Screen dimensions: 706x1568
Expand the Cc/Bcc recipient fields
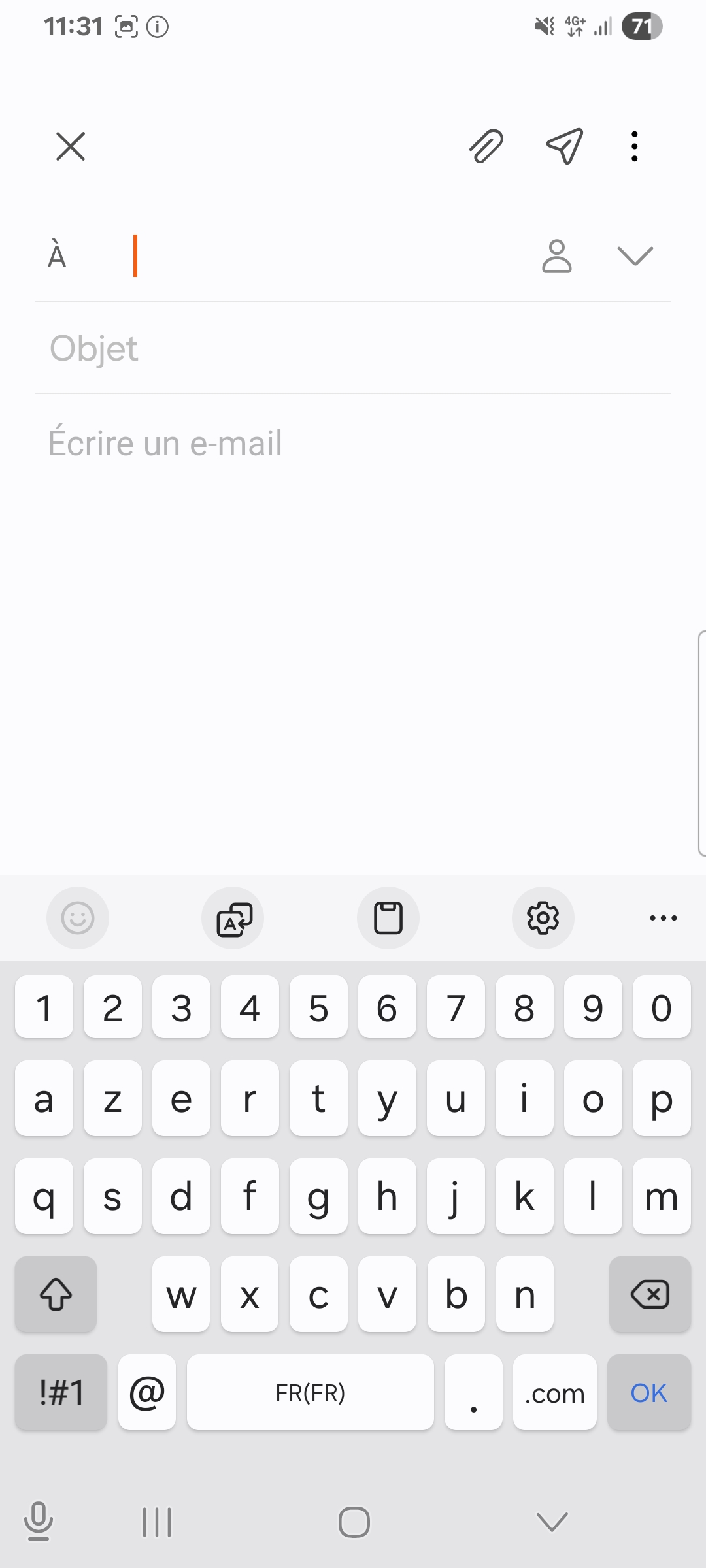pos(635,256)
